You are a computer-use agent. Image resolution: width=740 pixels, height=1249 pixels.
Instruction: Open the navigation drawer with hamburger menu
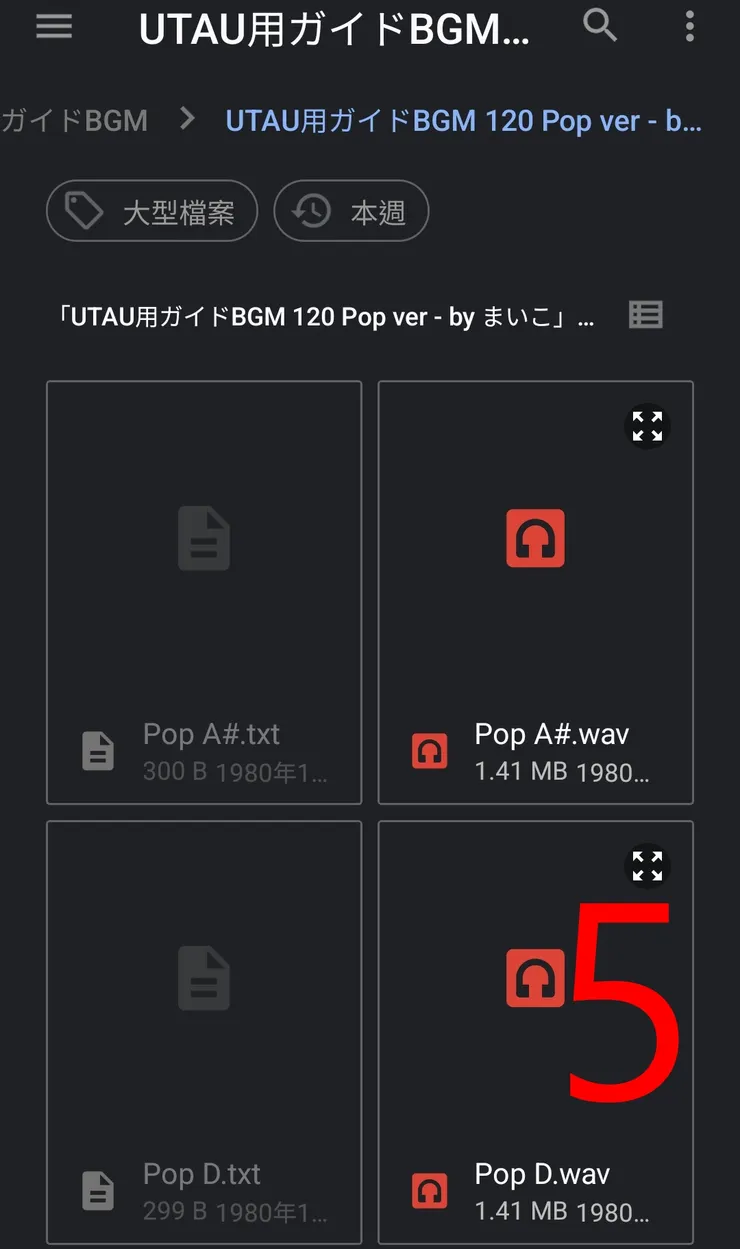pos(54,27)
